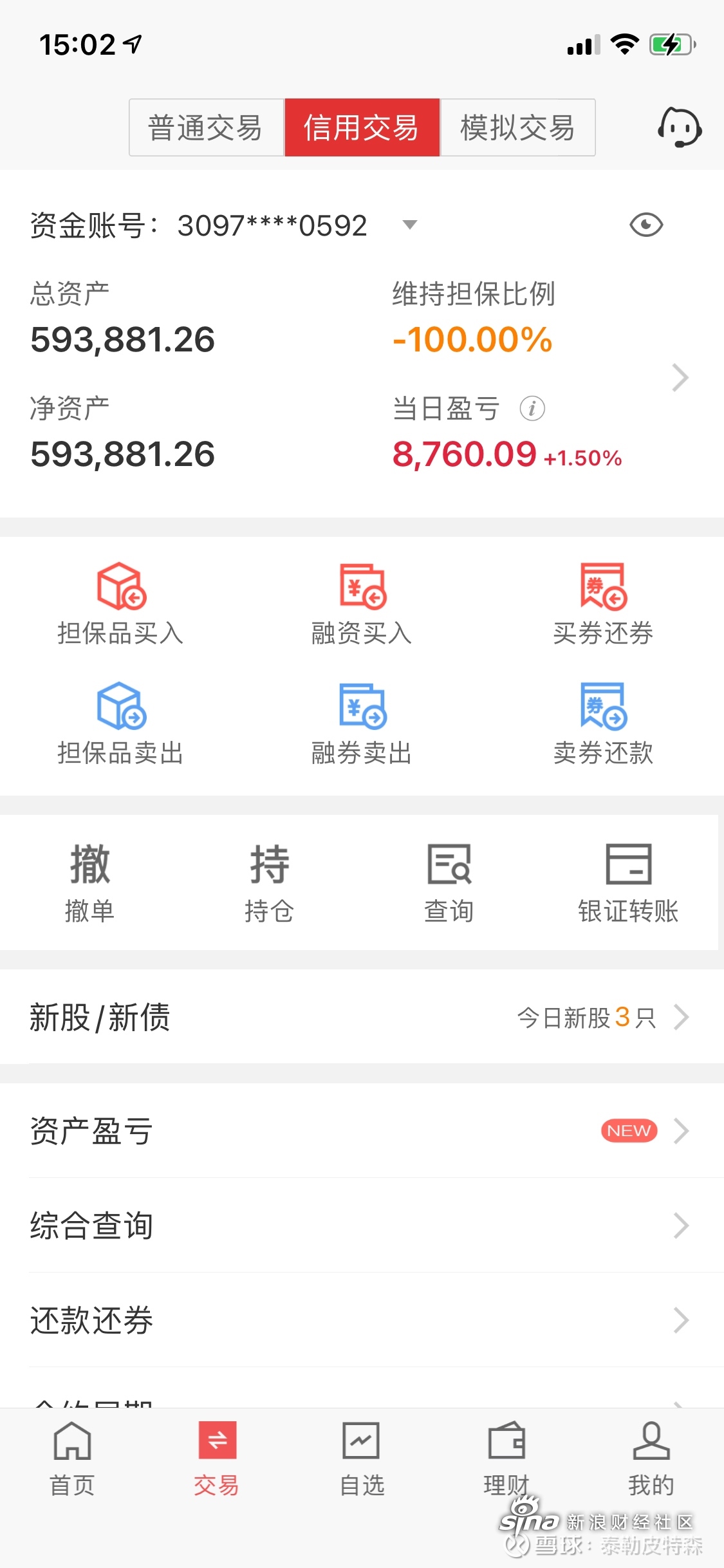Open 卖券还款
724x1568 pixels.
tap(603, 723)
